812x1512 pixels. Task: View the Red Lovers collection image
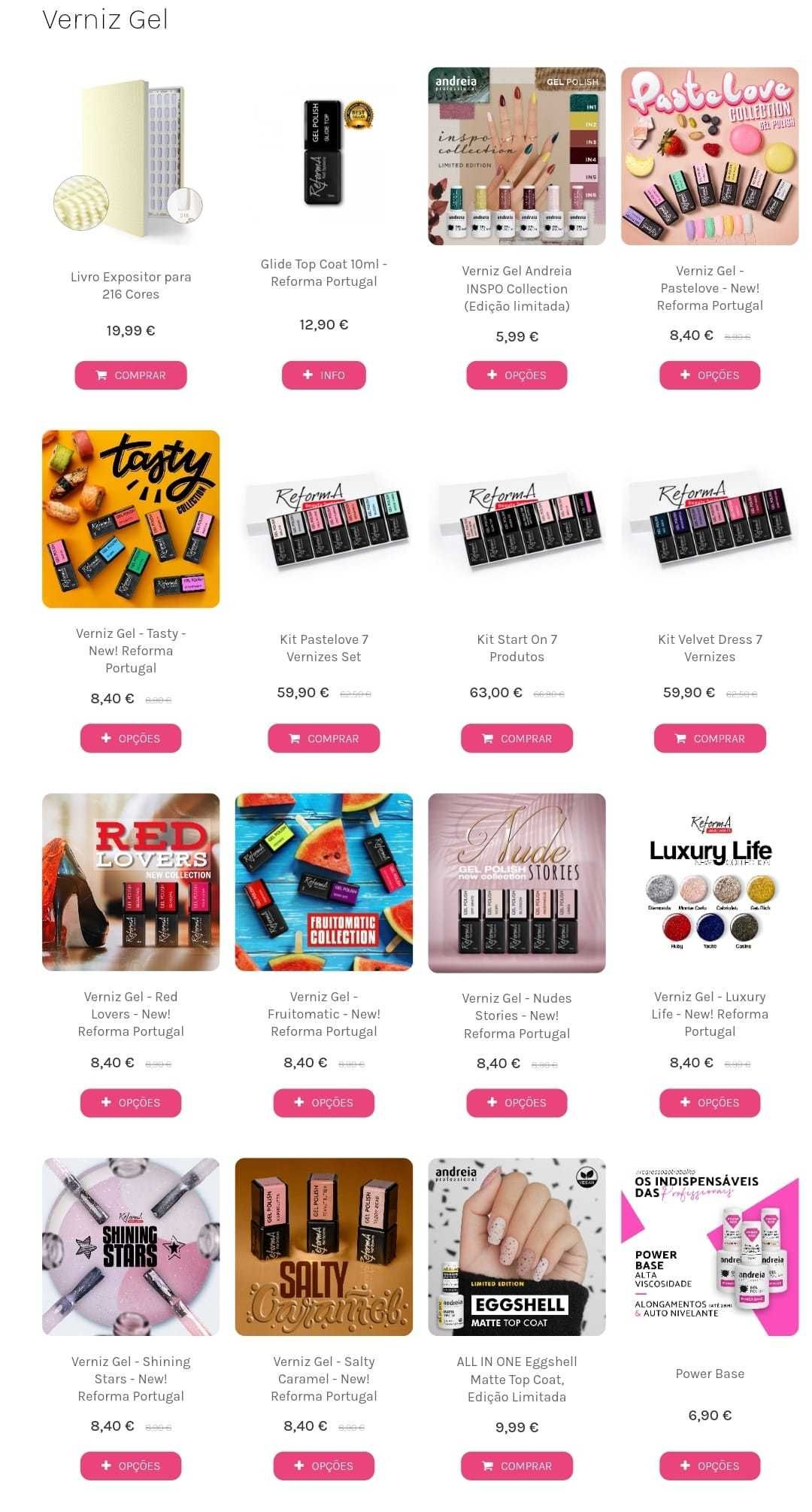click(130, 882)
